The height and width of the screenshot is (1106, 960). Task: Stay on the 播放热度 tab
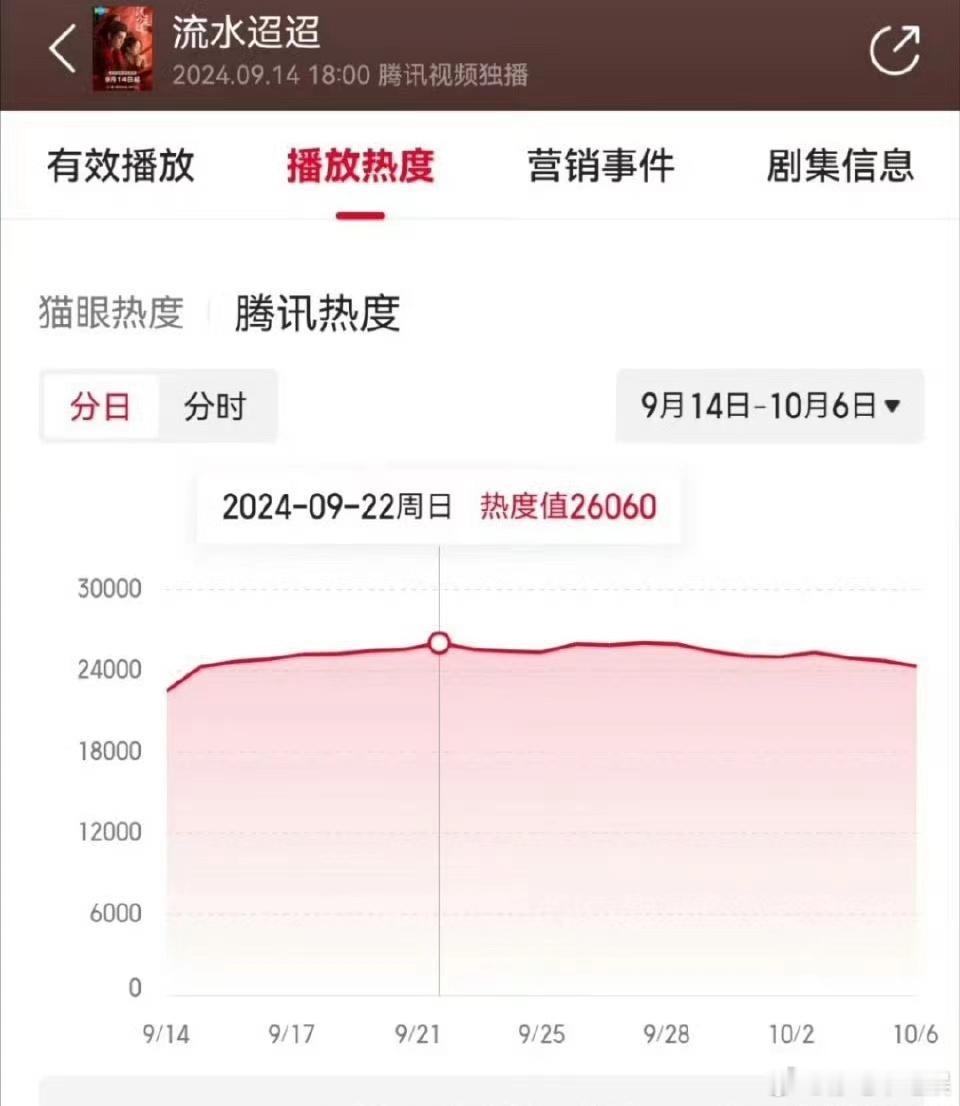tap(359, 167)
